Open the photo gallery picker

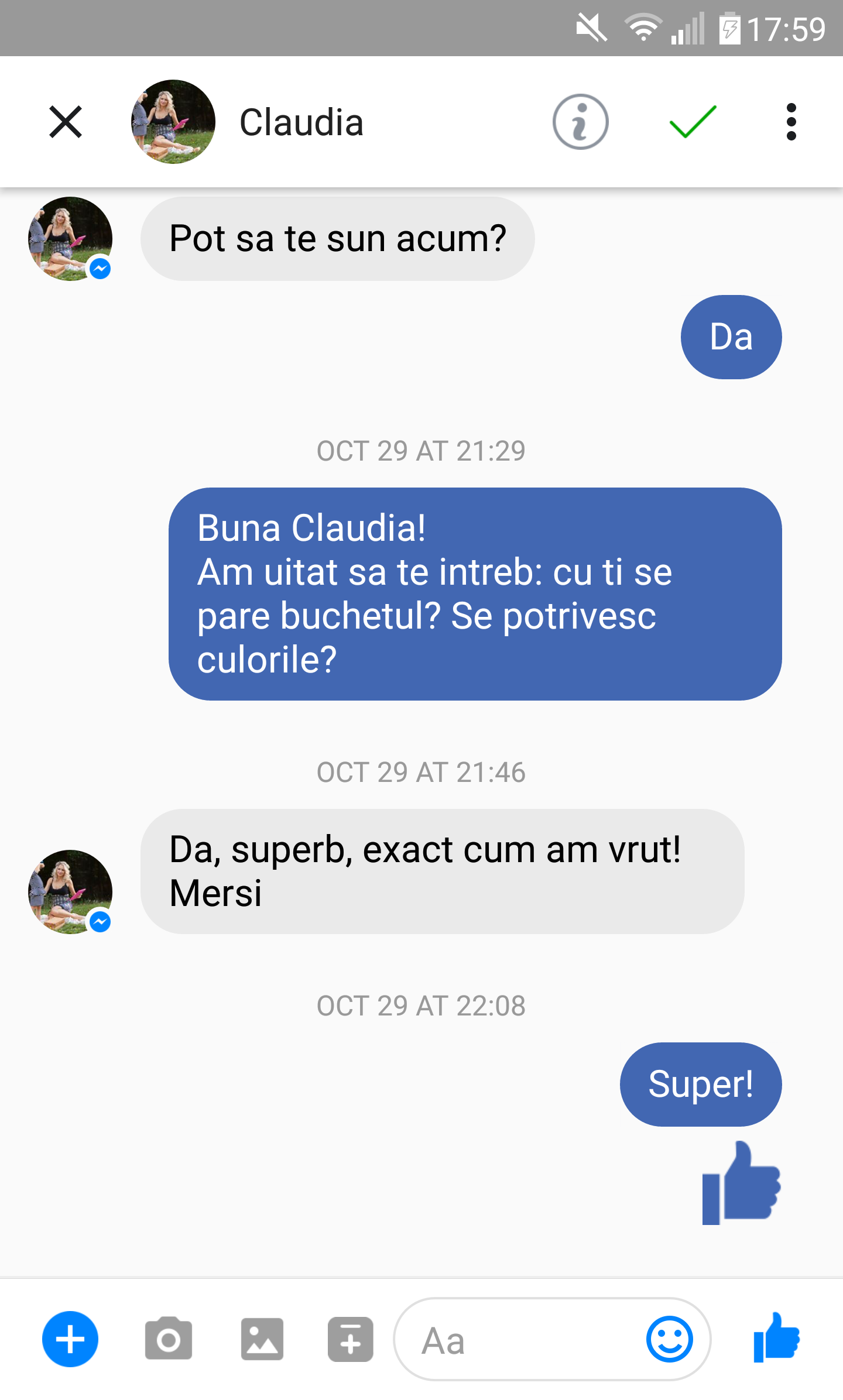[x=262, y=1339]
